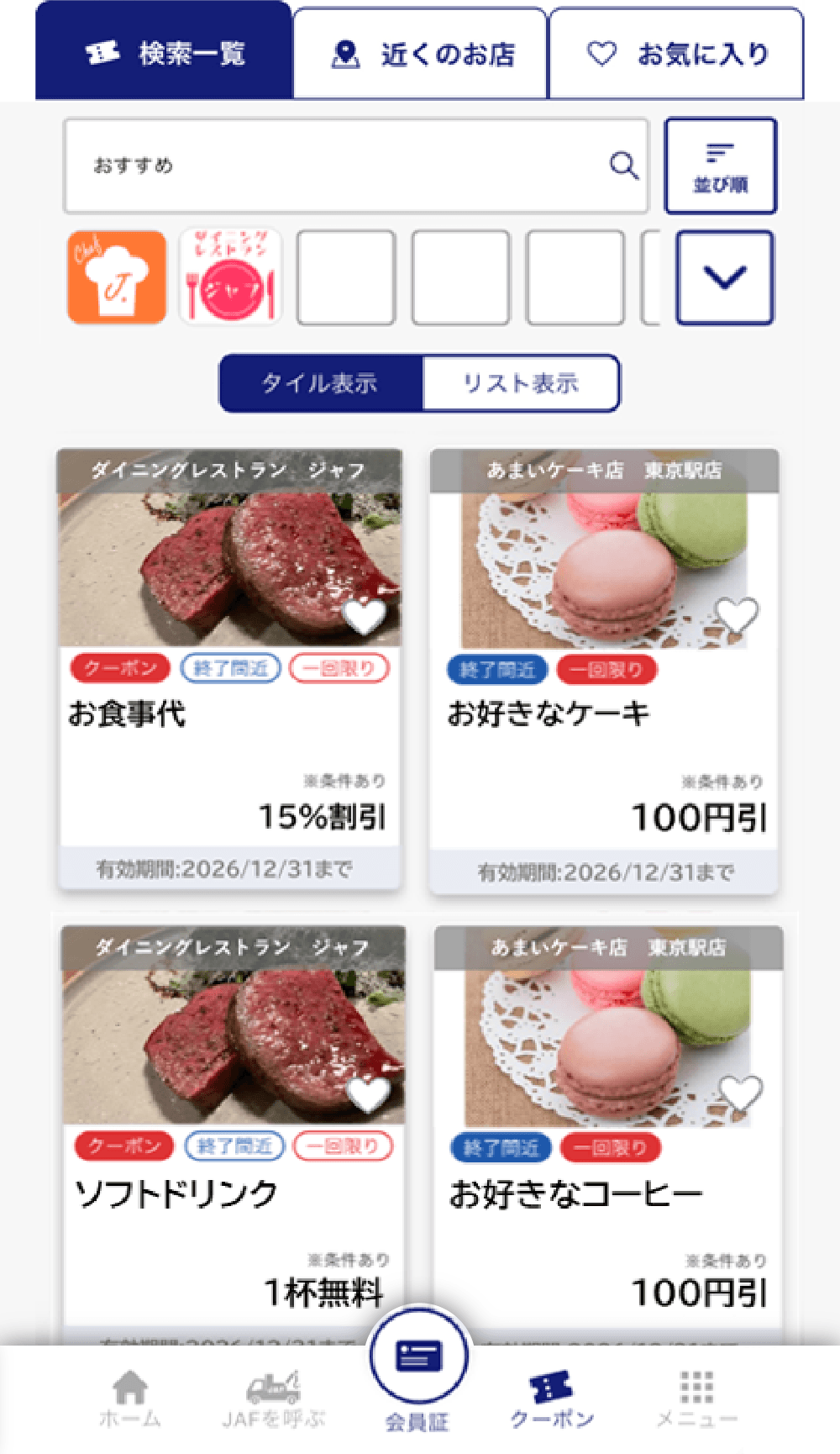Open the お食事代 15%割引 coupon card
840x1454 pixels.
coord(229,669)
